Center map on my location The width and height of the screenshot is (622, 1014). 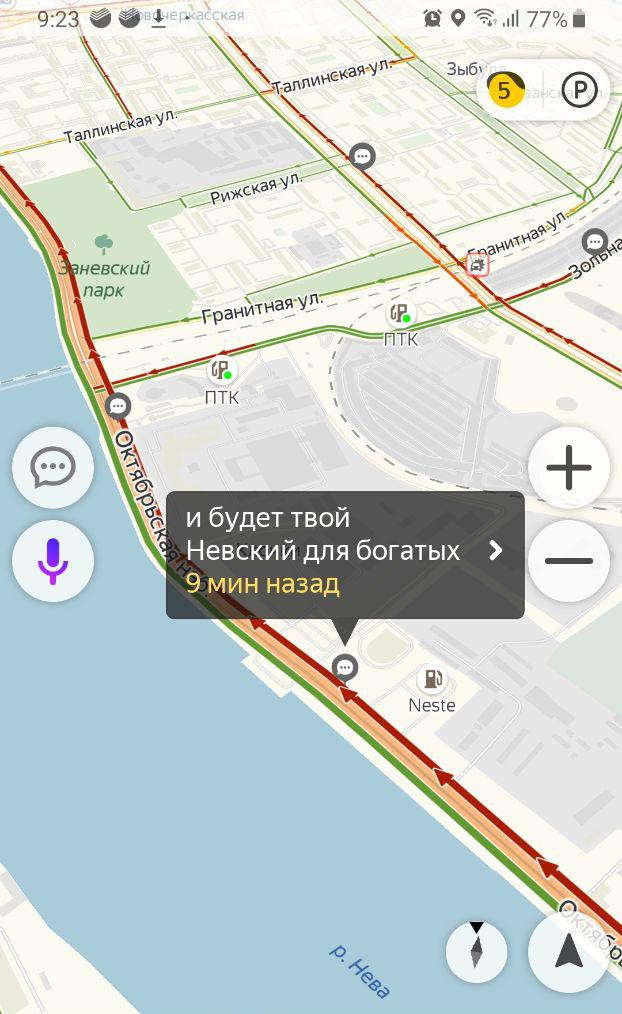(569, 951)
